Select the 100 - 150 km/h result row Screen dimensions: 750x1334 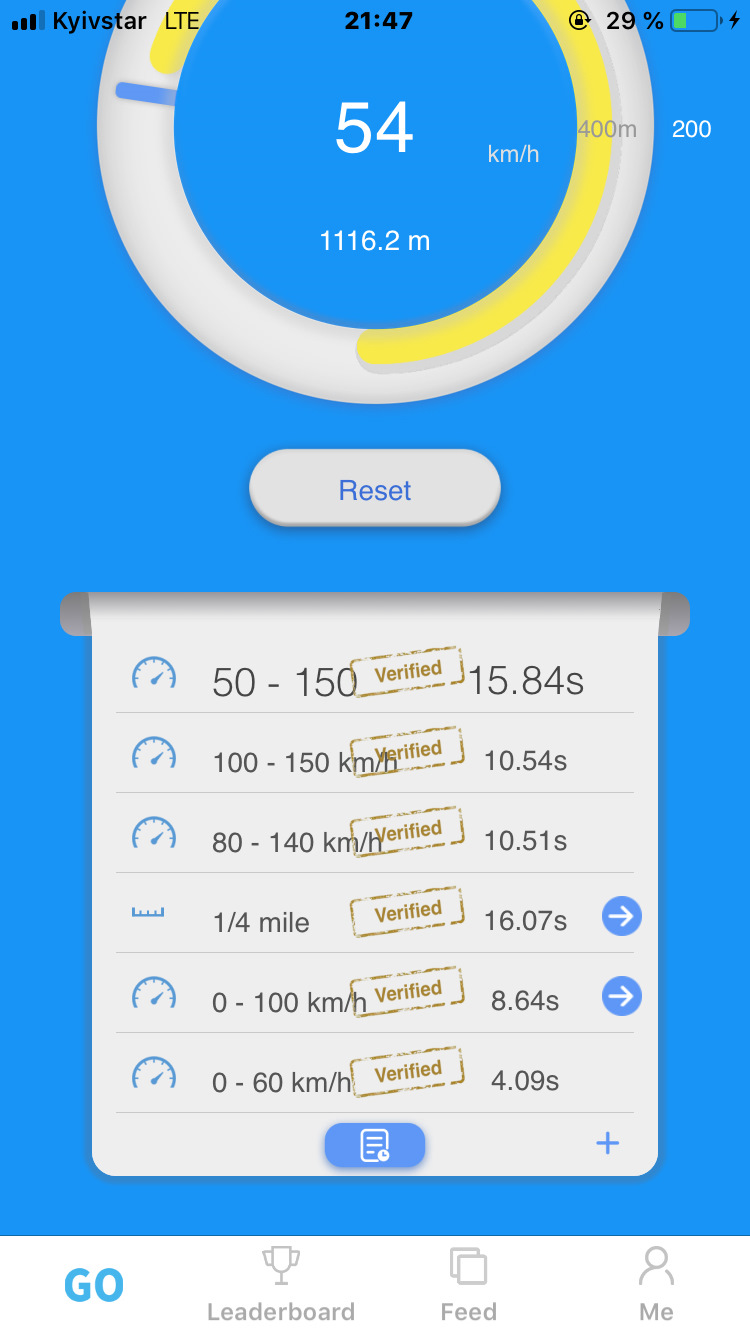(374, 759)
